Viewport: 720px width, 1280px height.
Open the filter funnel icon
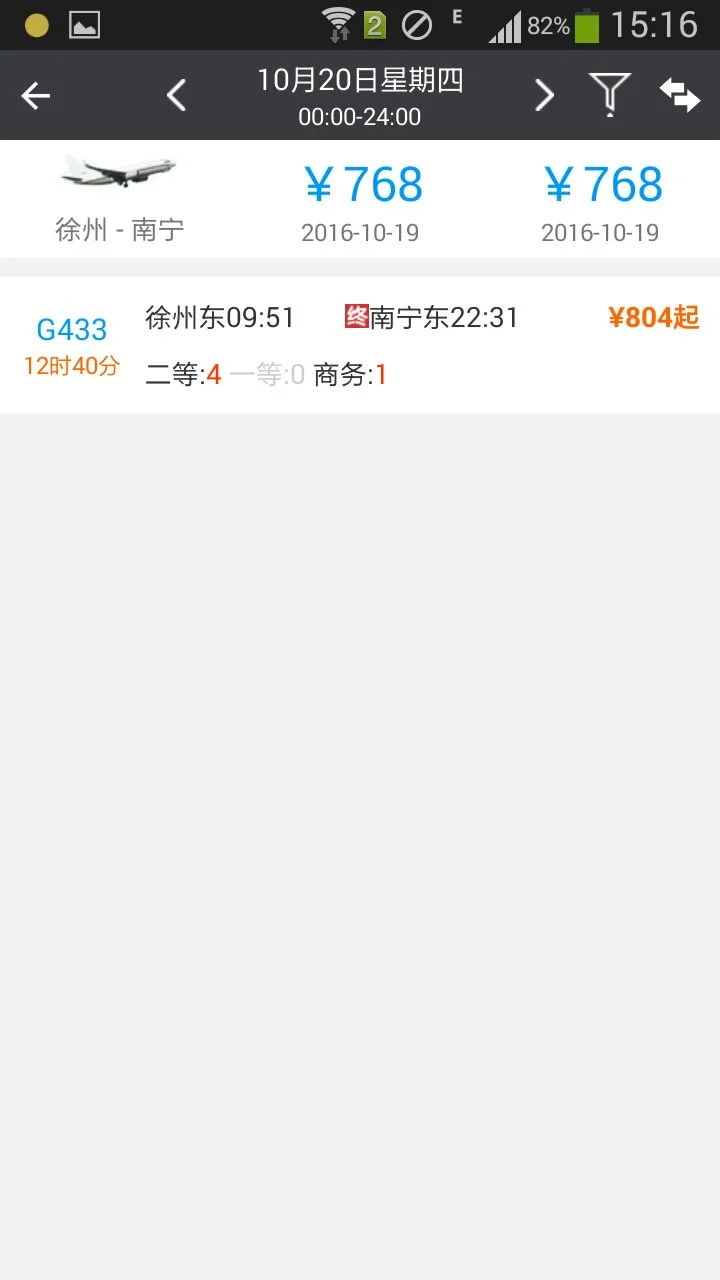click(x=610, y=95)
